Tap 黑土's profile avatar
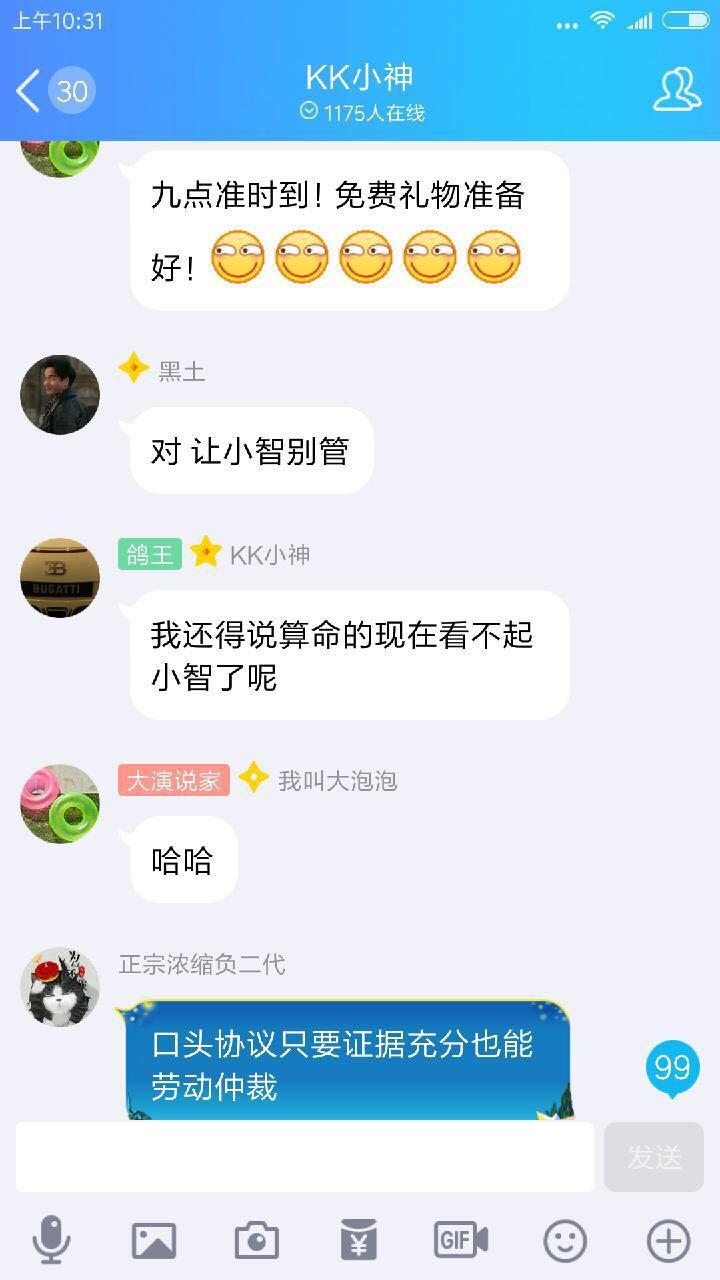720x1280 pixels. click(58, 394)
